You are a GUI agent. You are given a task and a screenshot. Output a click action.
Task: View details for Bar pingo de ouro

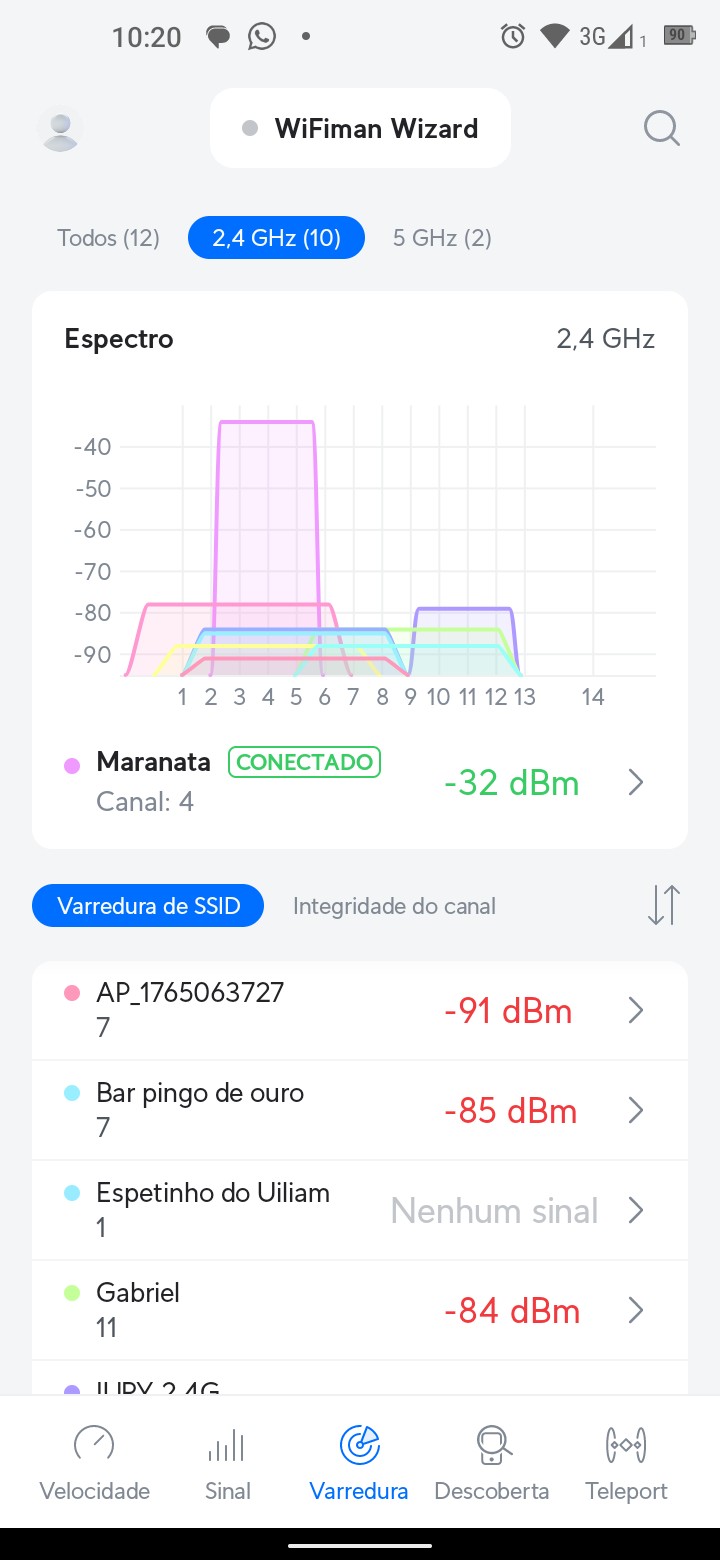click(360, 1110)
